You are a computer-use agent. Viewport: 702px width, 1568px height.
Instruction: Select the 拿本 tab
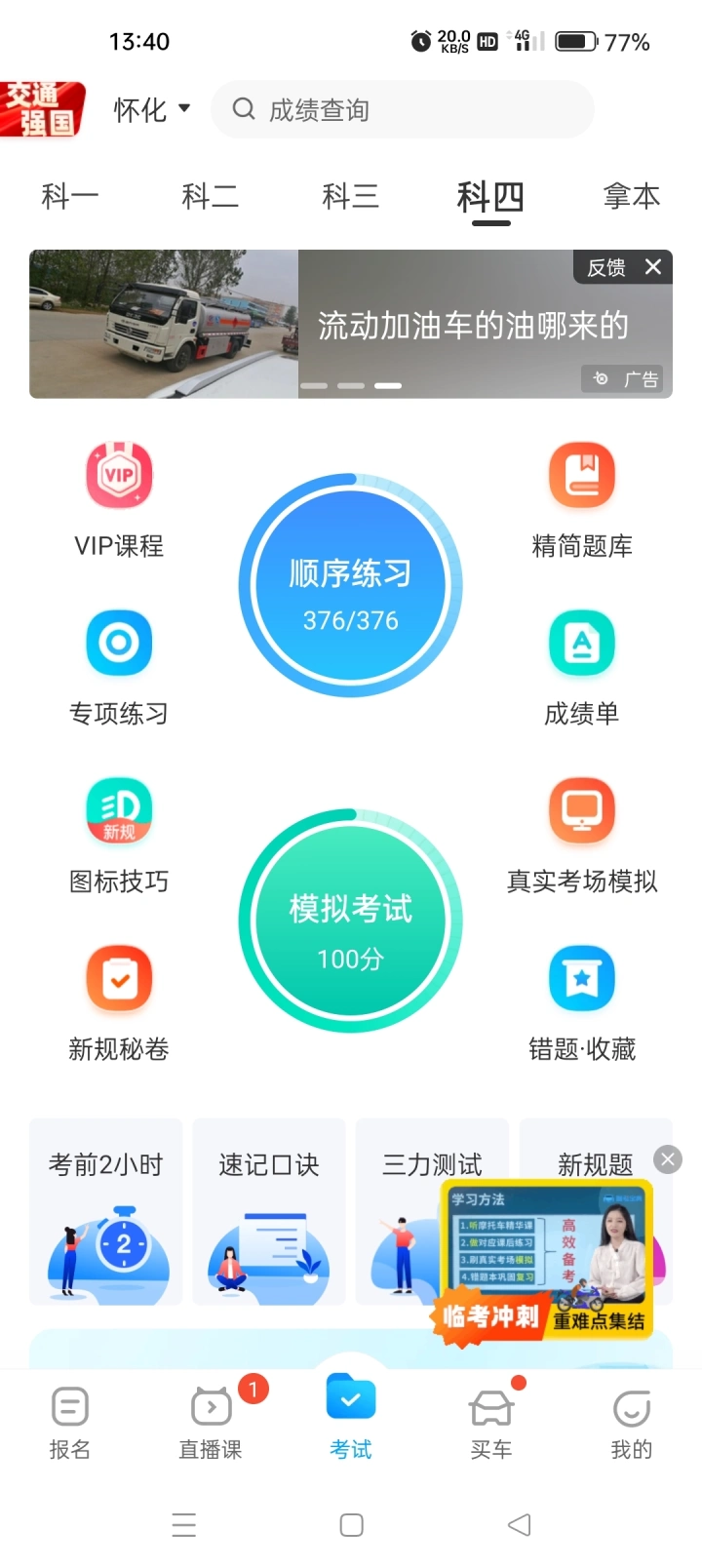coord(631,197)
